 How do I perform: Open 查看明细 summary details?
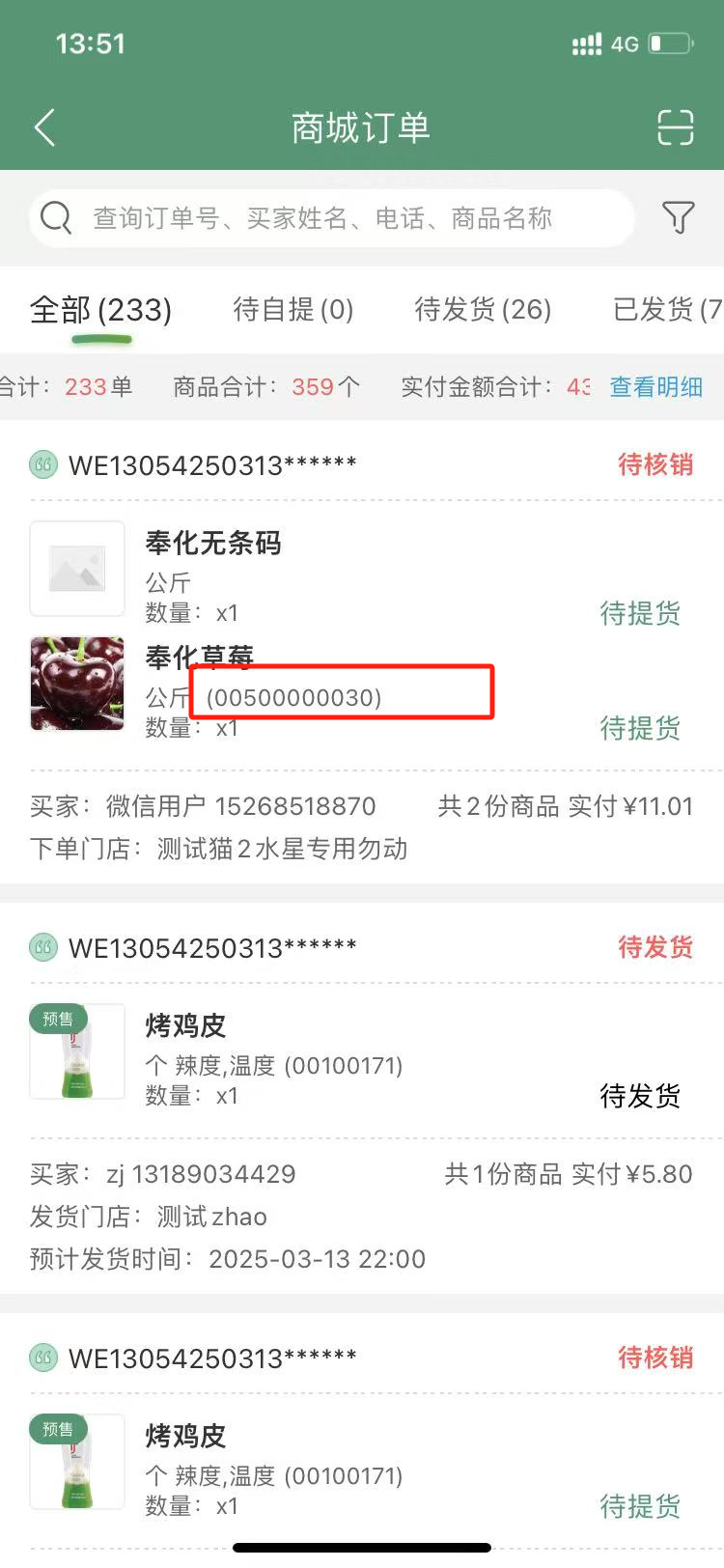coord(655,387)
